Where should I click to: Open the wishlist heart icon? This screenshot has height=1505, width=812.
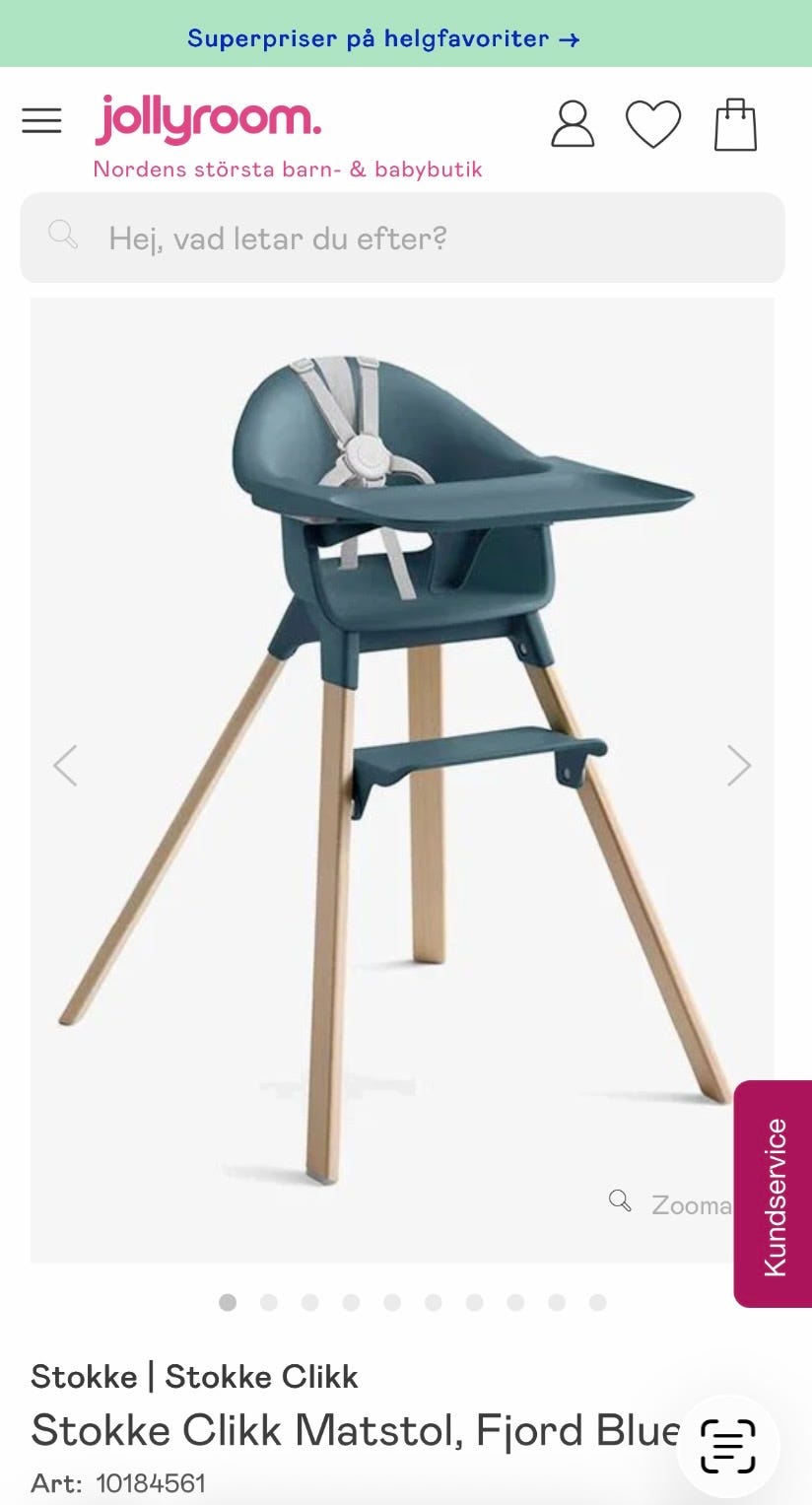[x=653, y=125]
